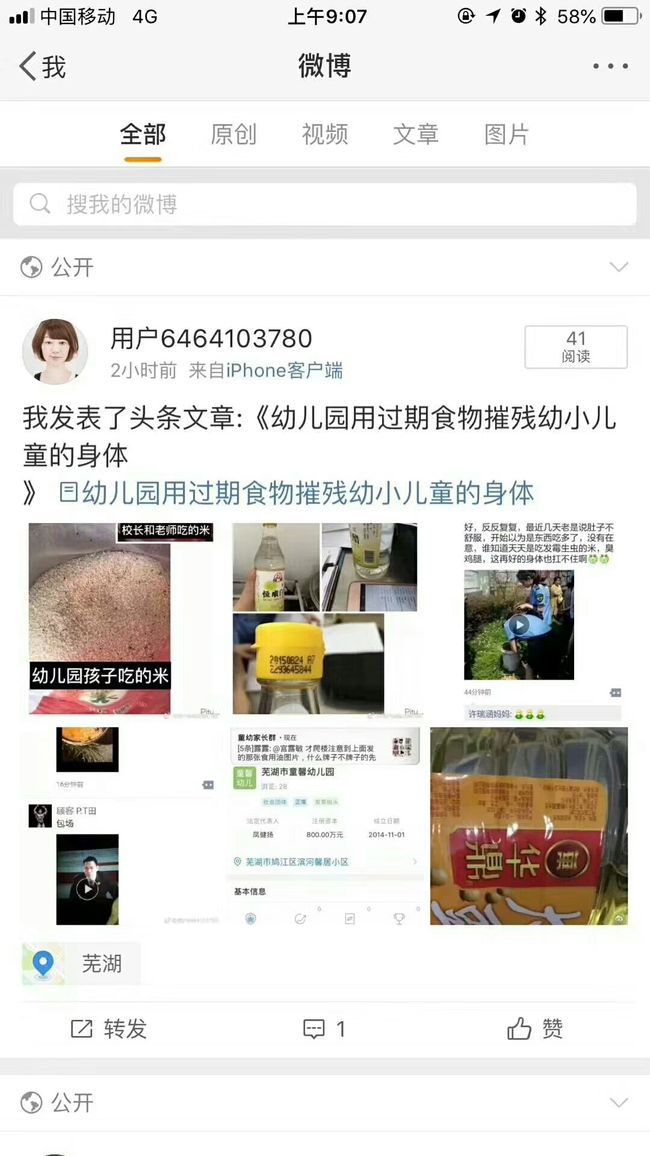Tap the 搜我的微博 search box

(325, 204)
